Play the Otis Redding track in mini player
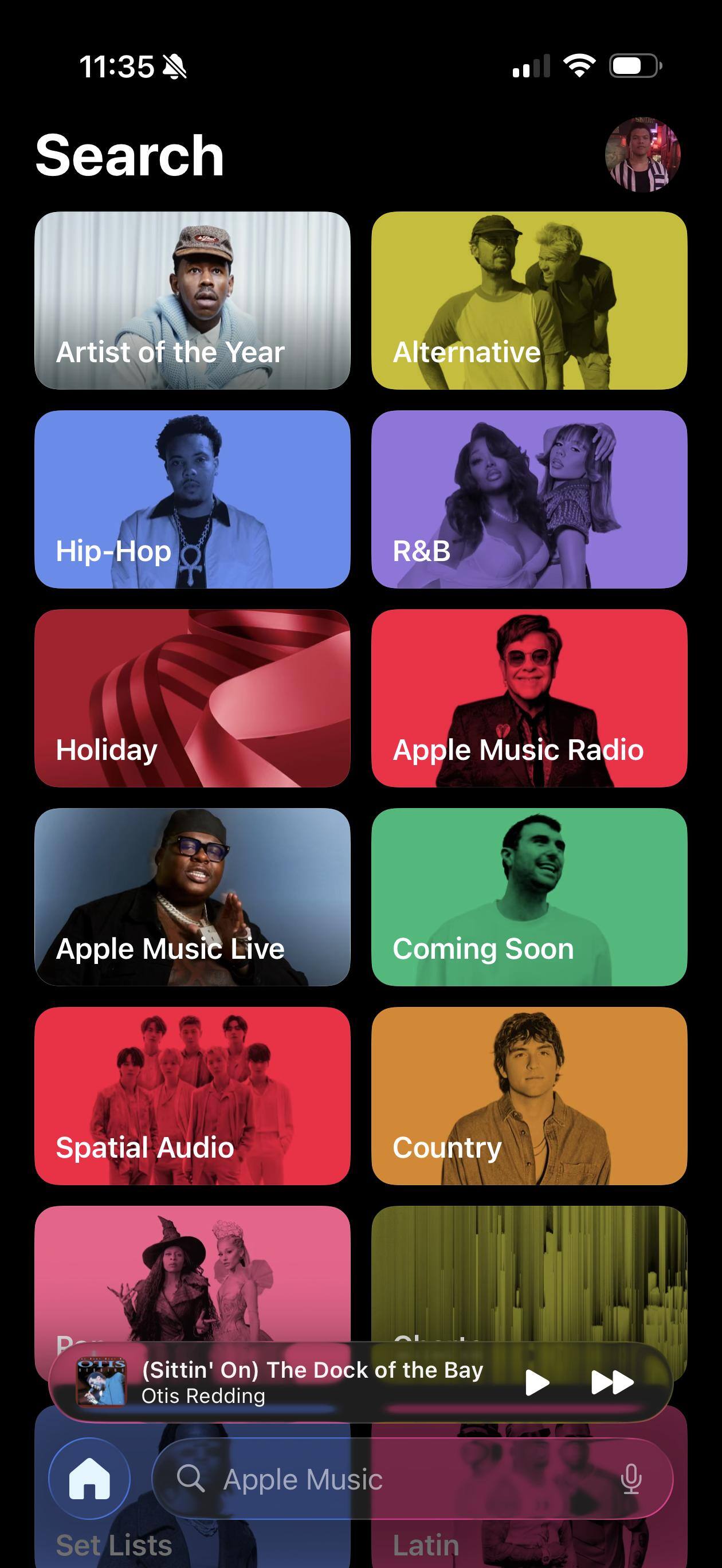The height and width of the screenshot is (1568, 722). pos(536,1382)
